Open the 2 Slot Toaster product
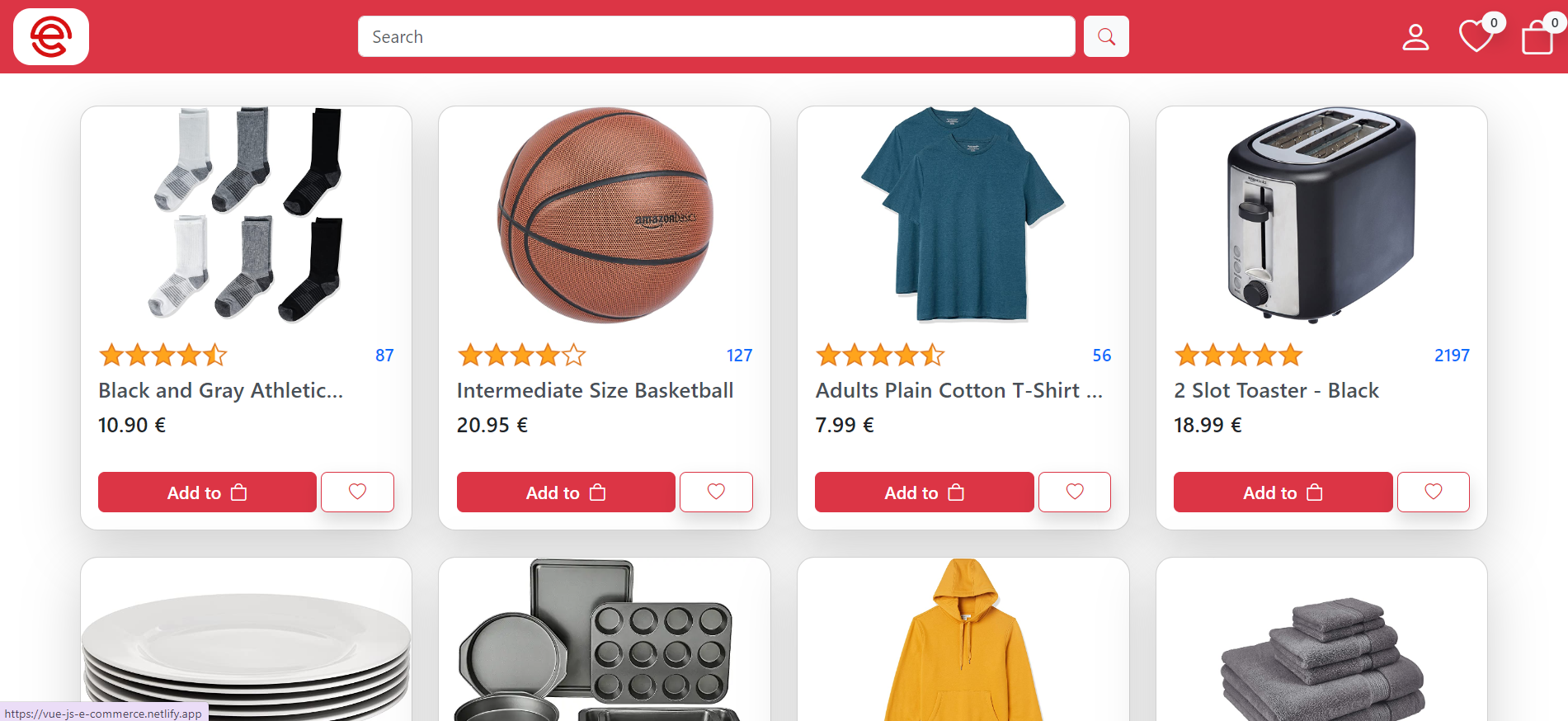The height and width of the screenshot is (721, 1568). point(1276,390)
